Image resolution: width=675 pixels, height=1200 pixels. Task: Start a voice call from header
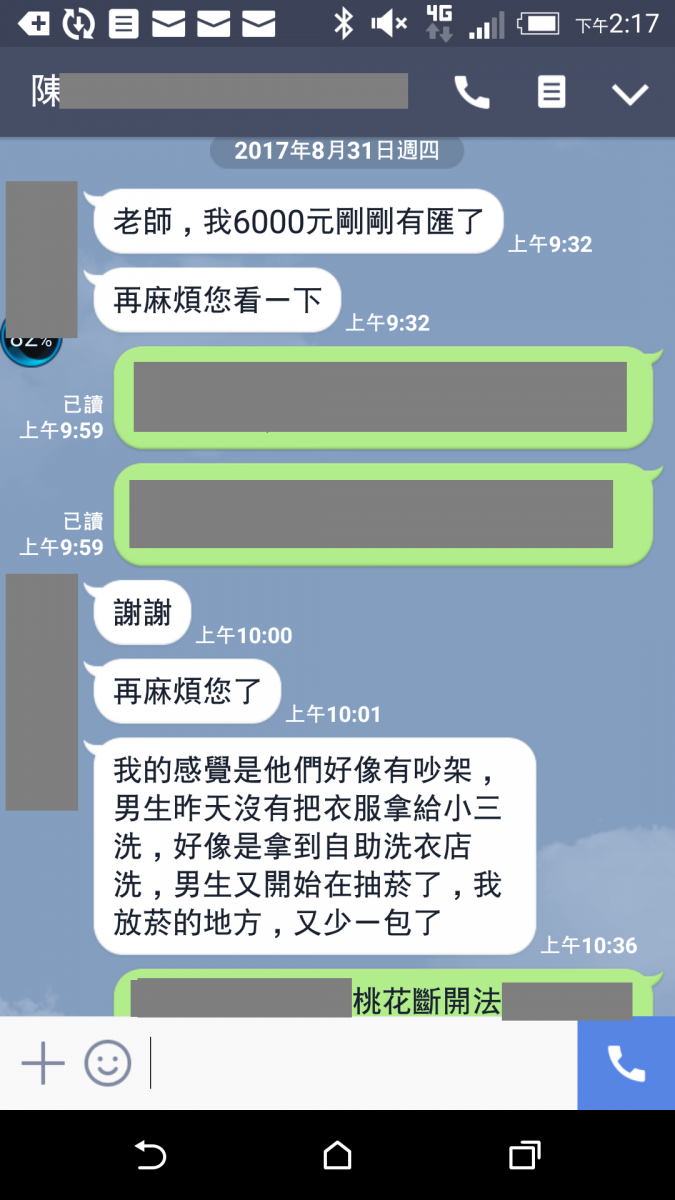coord(471,93)
